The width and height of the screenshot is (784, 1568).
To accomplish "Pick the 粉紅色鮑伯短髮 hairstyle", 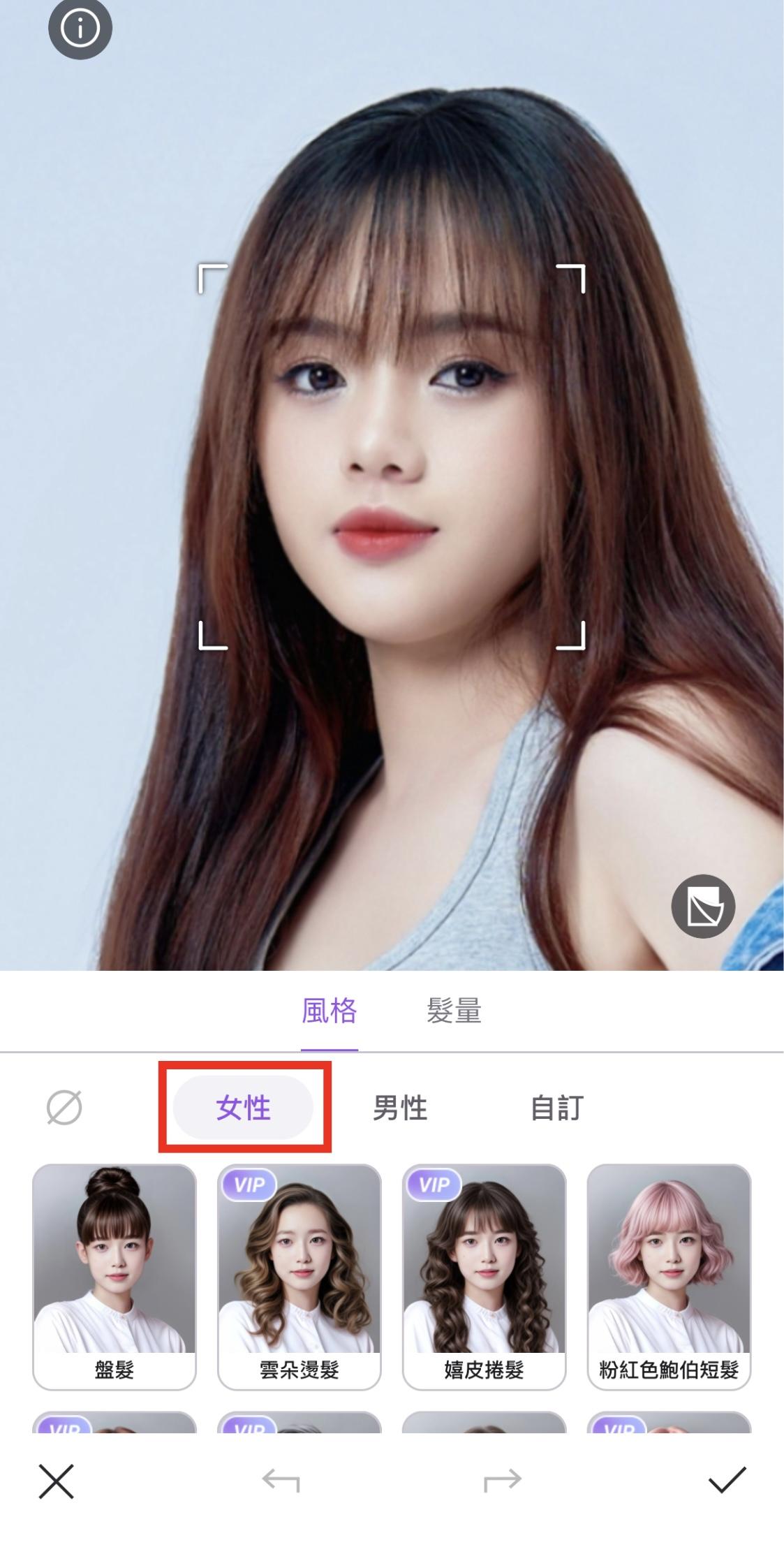I will point(669,1276).
